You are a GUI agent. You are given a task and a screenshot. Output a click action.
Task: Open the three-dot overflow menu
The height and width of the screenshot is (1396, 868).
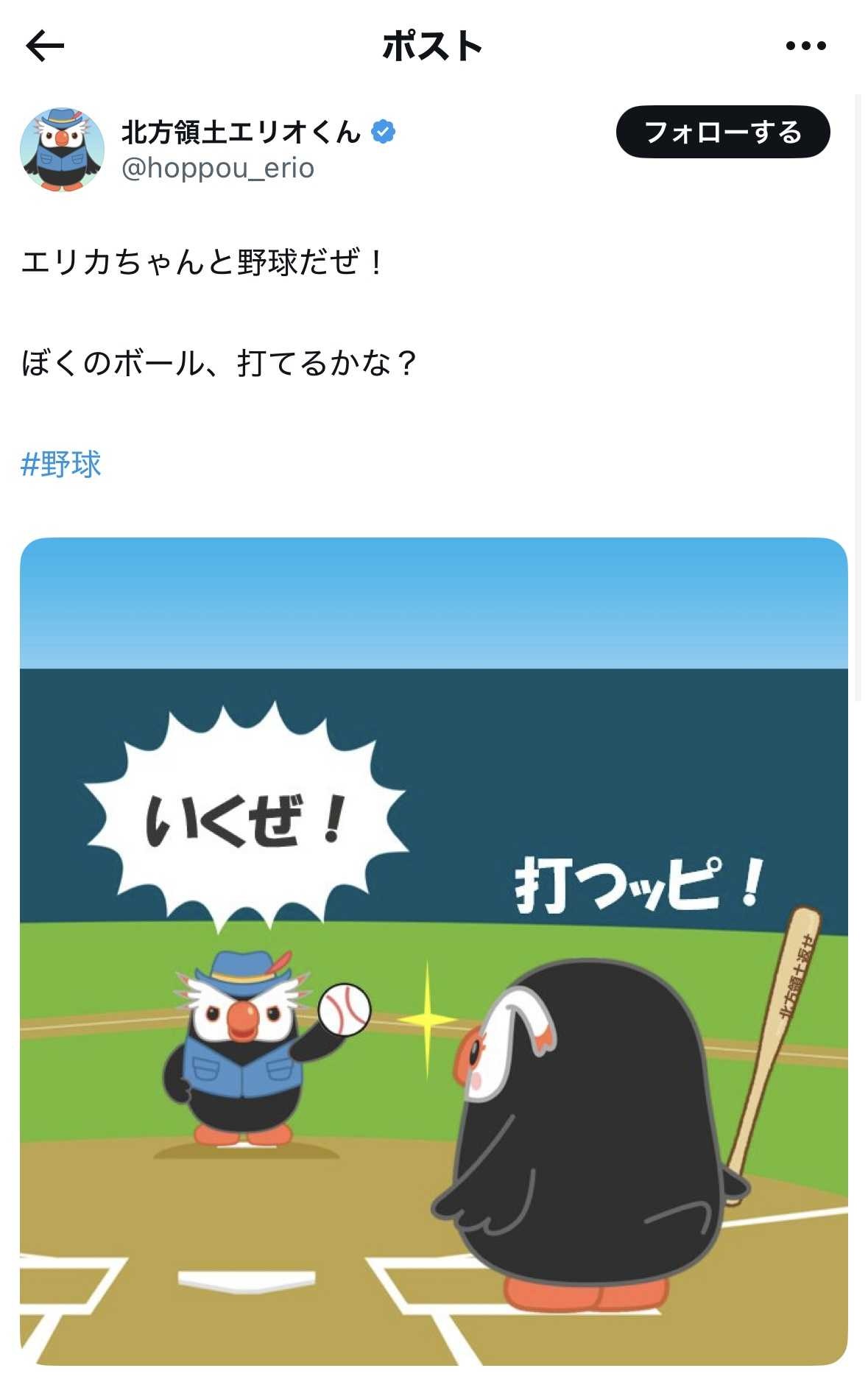click(x=805, y=46)
